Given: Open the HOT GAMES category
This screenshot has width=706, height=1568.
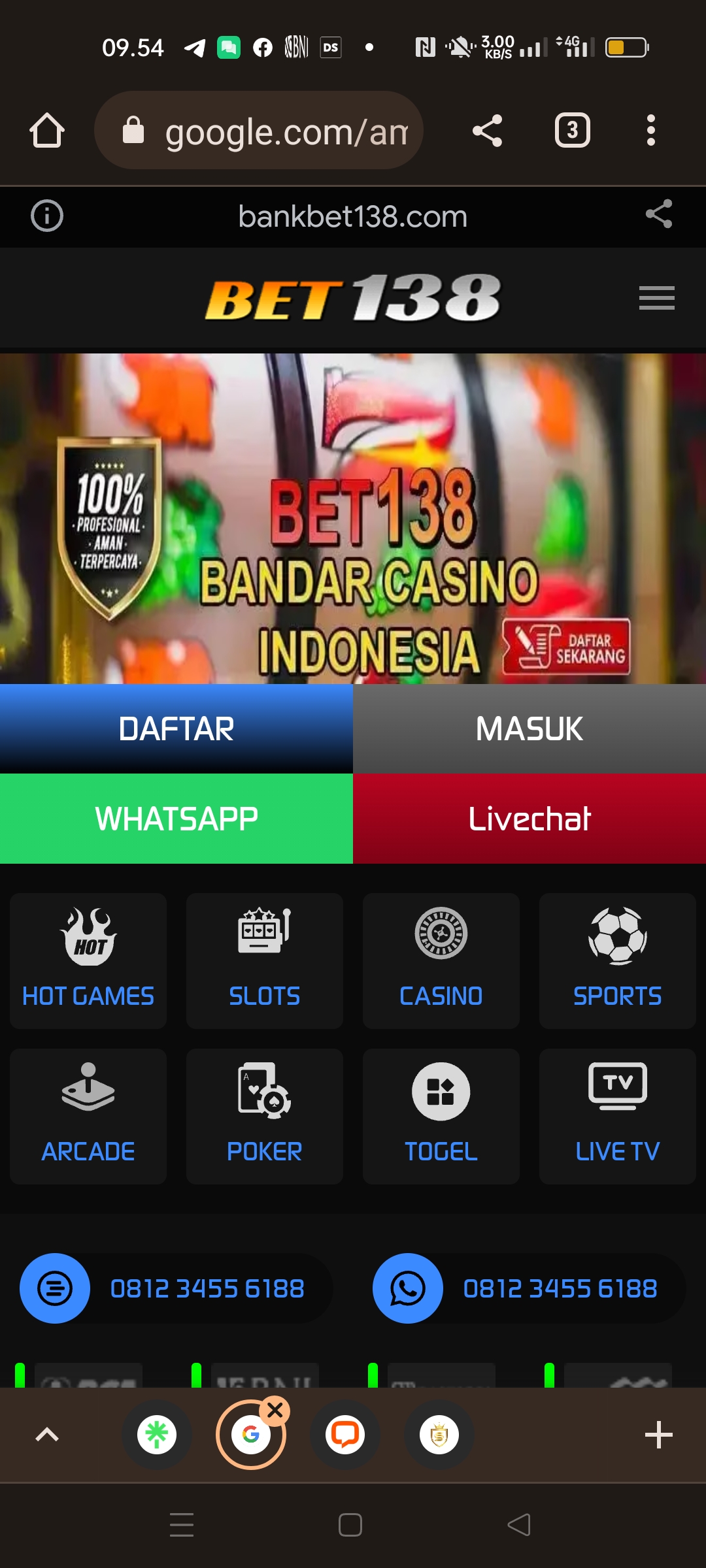Looking at the screenshot, I should coord(88,960).
